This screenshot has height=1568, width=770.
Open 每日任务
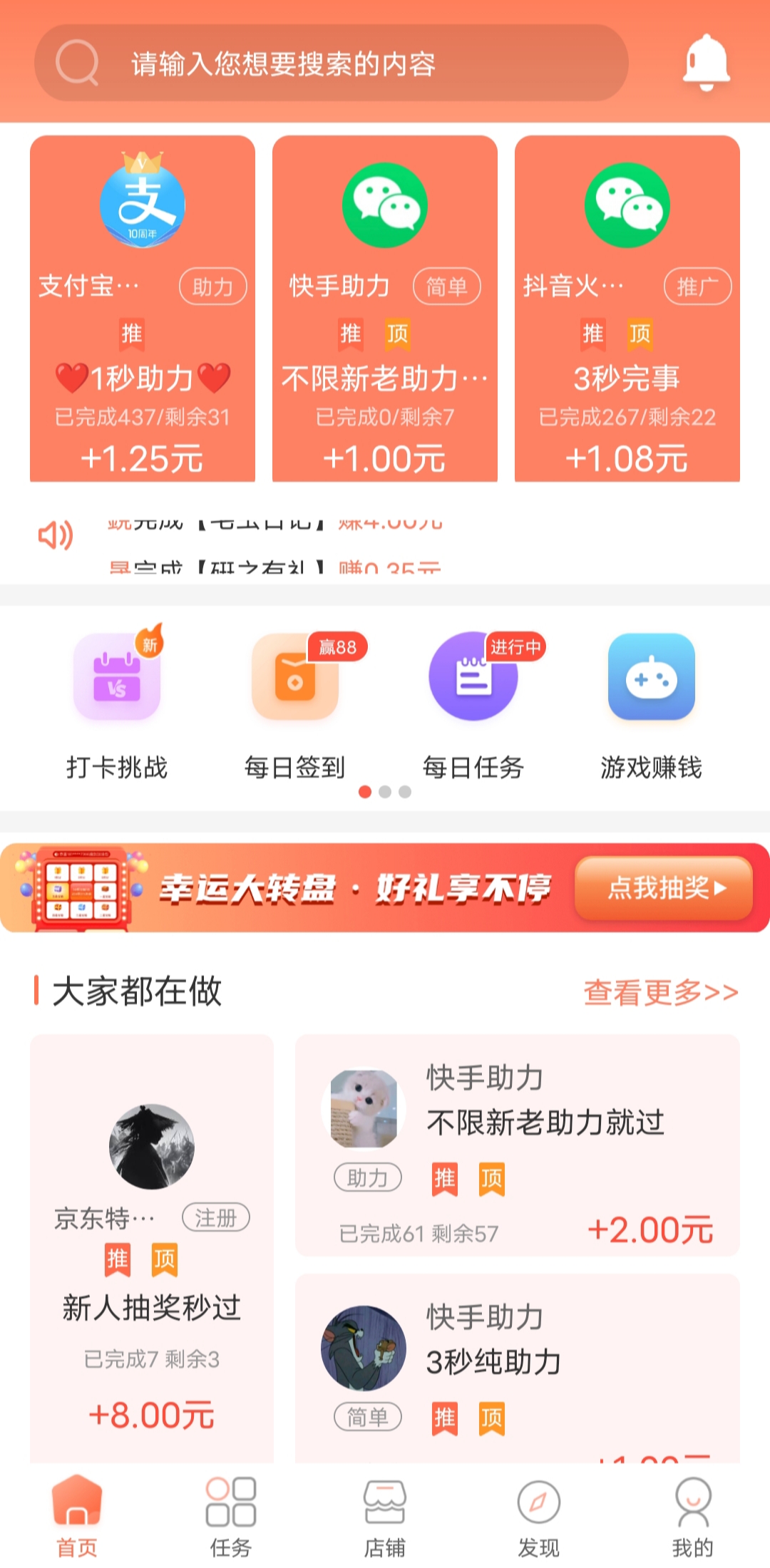point(473,705)
